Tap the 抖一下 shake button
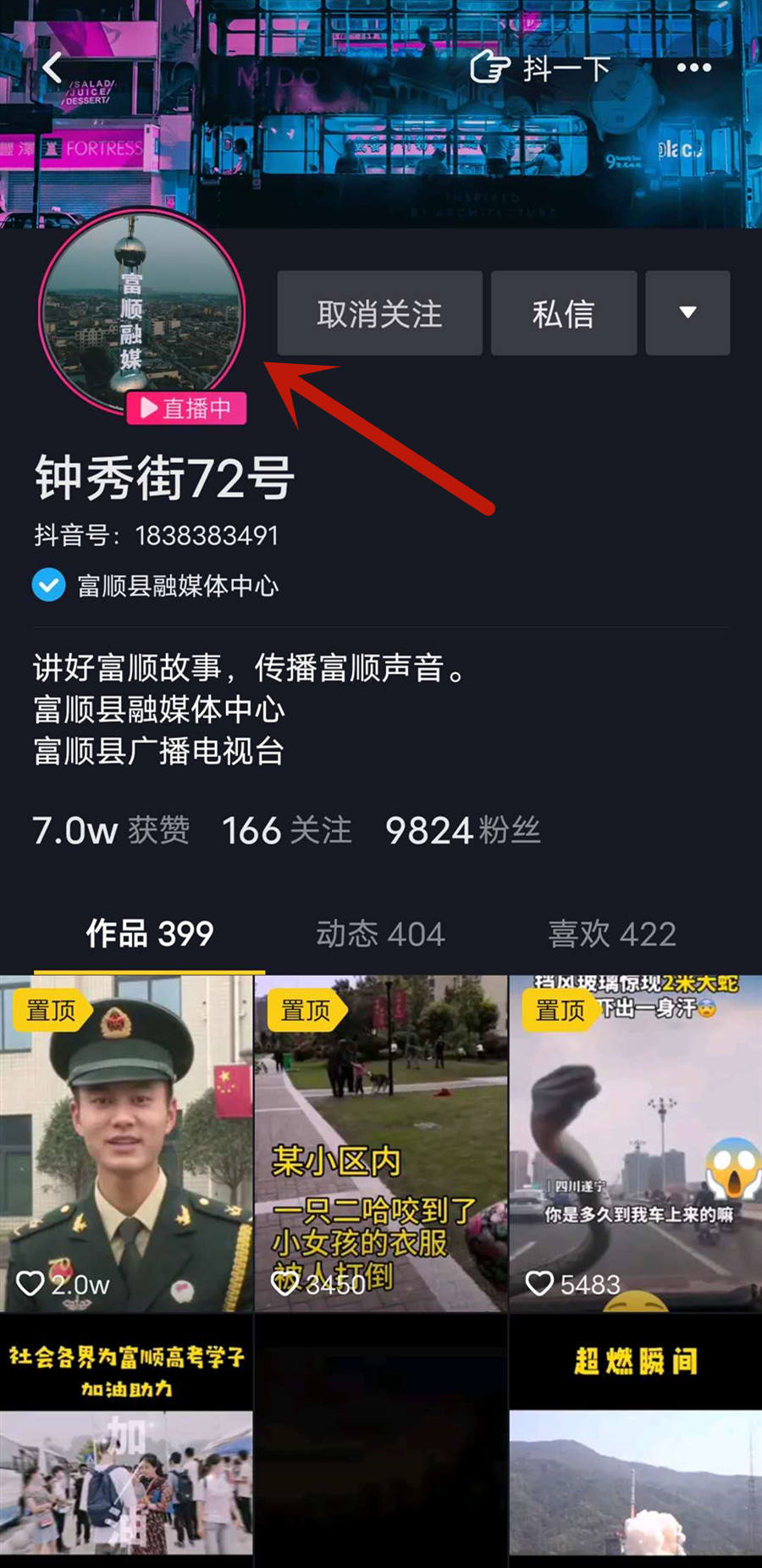 540,68
